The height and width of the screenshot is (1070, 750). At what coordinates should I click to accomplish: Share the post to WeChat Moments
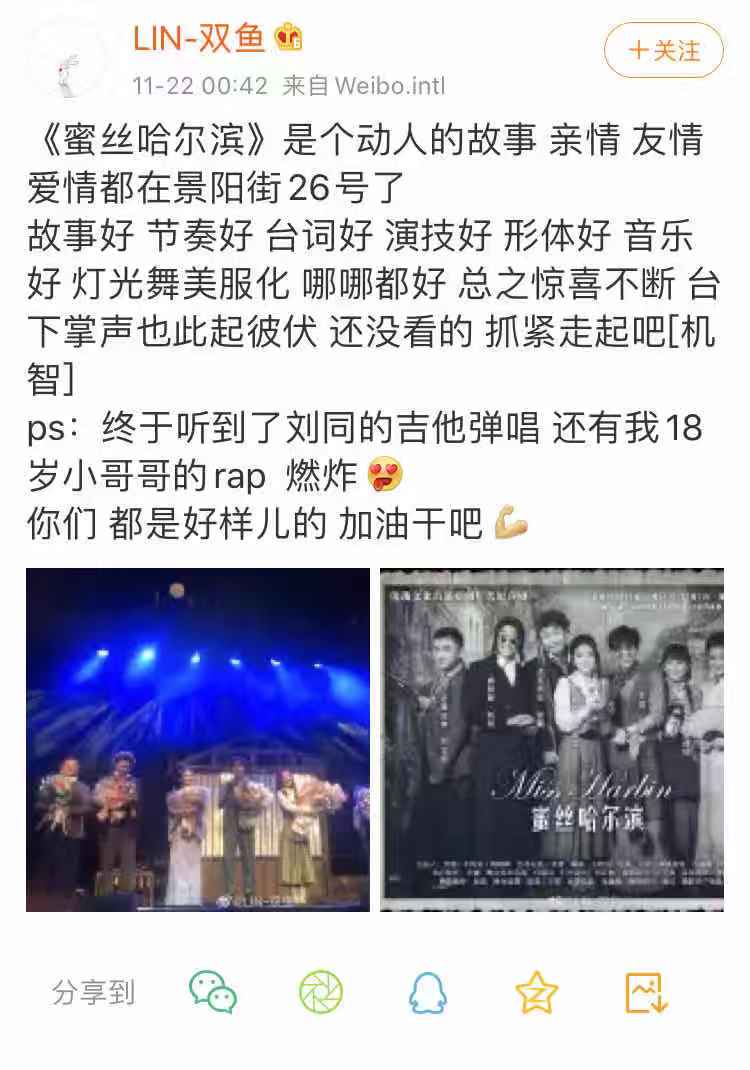pos(321,992)
